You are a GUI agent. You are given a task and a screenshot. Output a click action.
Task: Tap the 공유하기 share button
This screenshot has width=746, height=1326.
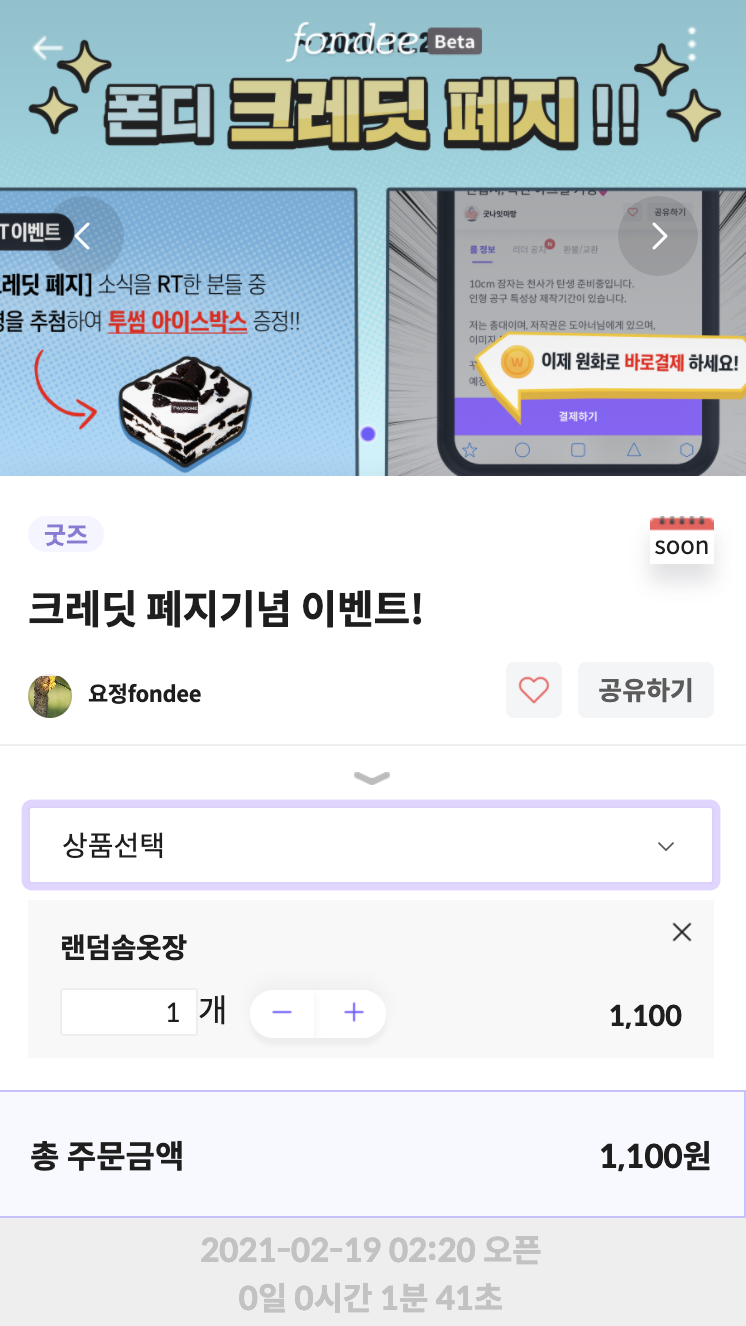[645, 690]
